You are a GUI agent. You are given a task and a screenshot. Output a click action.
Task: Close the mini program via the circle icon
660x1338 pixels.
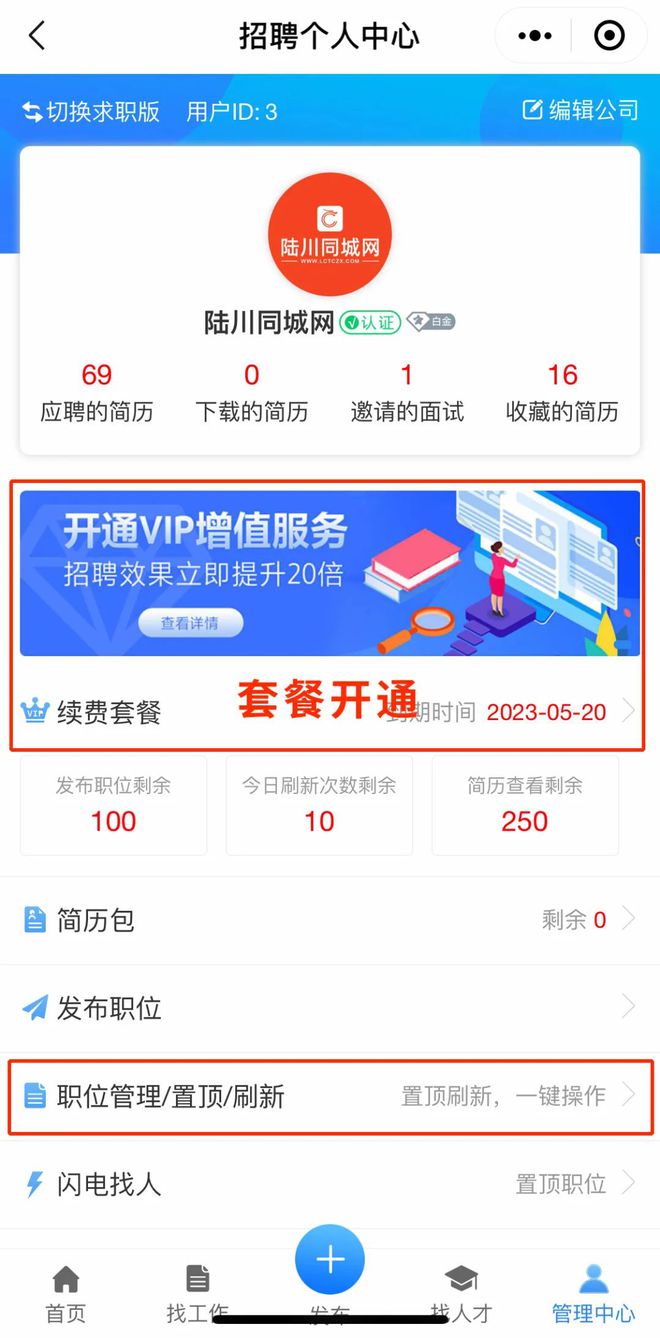coord(609,36)
